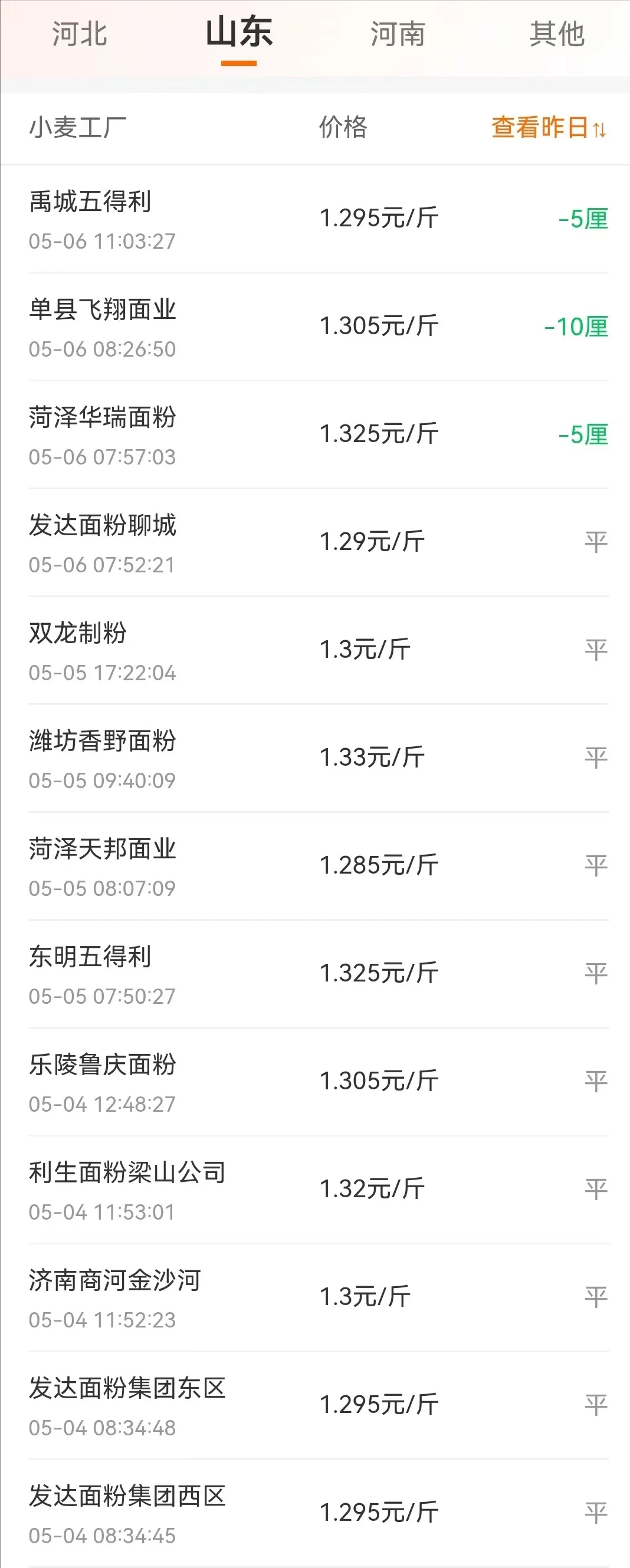Open the 利生面粉梁山公司 row

317,1189
